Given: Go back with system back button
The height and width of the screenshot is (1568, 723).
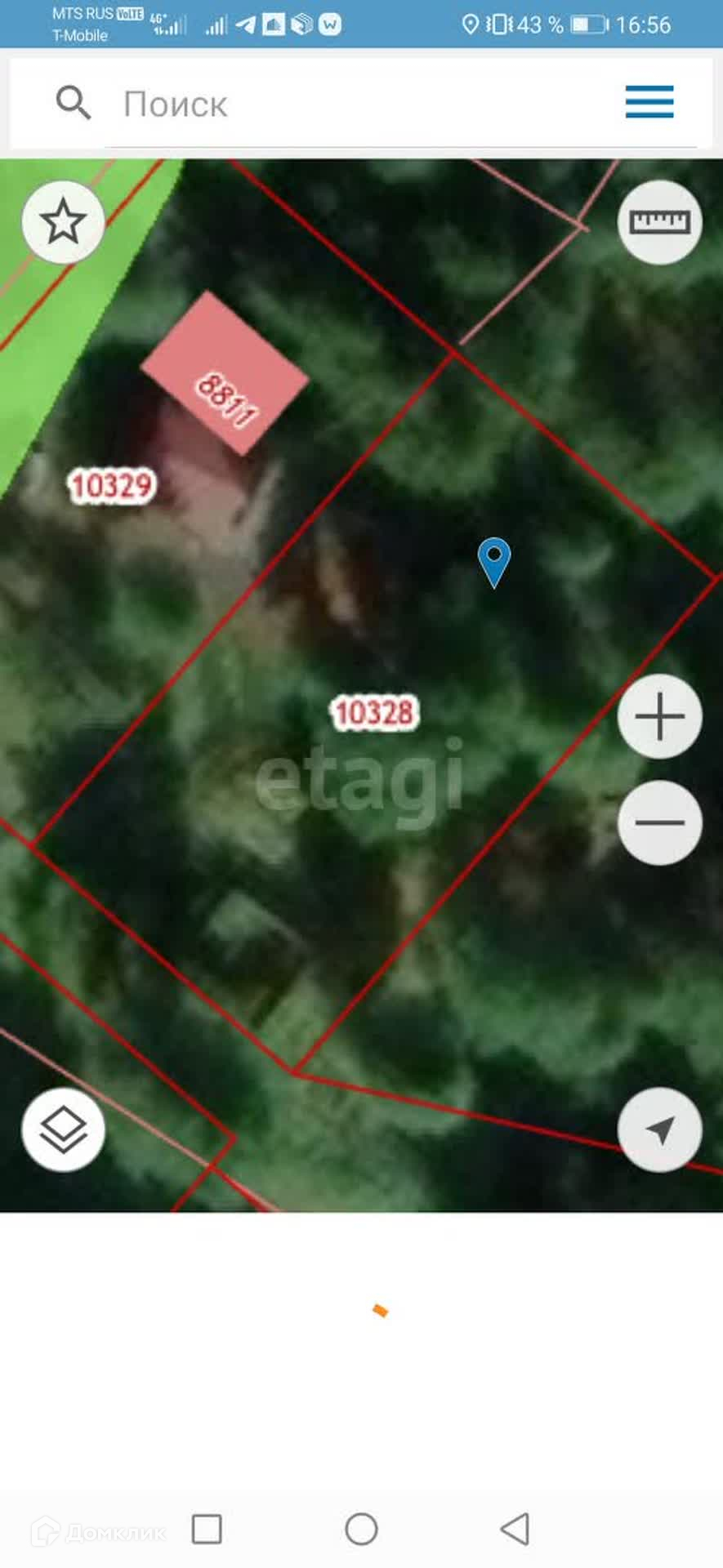Looking at the screenshot, I should tap(515, 1529).
